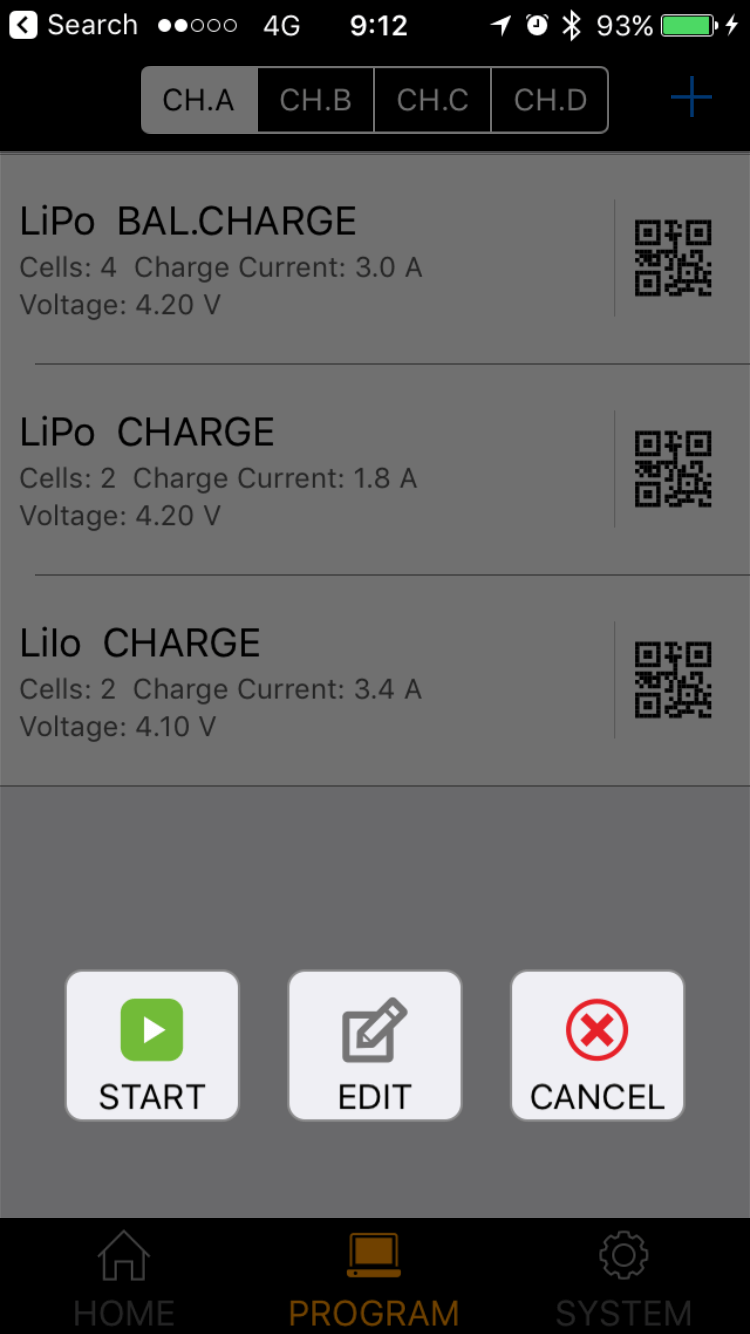Show QR code for LiIo CHARGE
The height and width of the screenshot is (1334, 750).
[673, 681]
